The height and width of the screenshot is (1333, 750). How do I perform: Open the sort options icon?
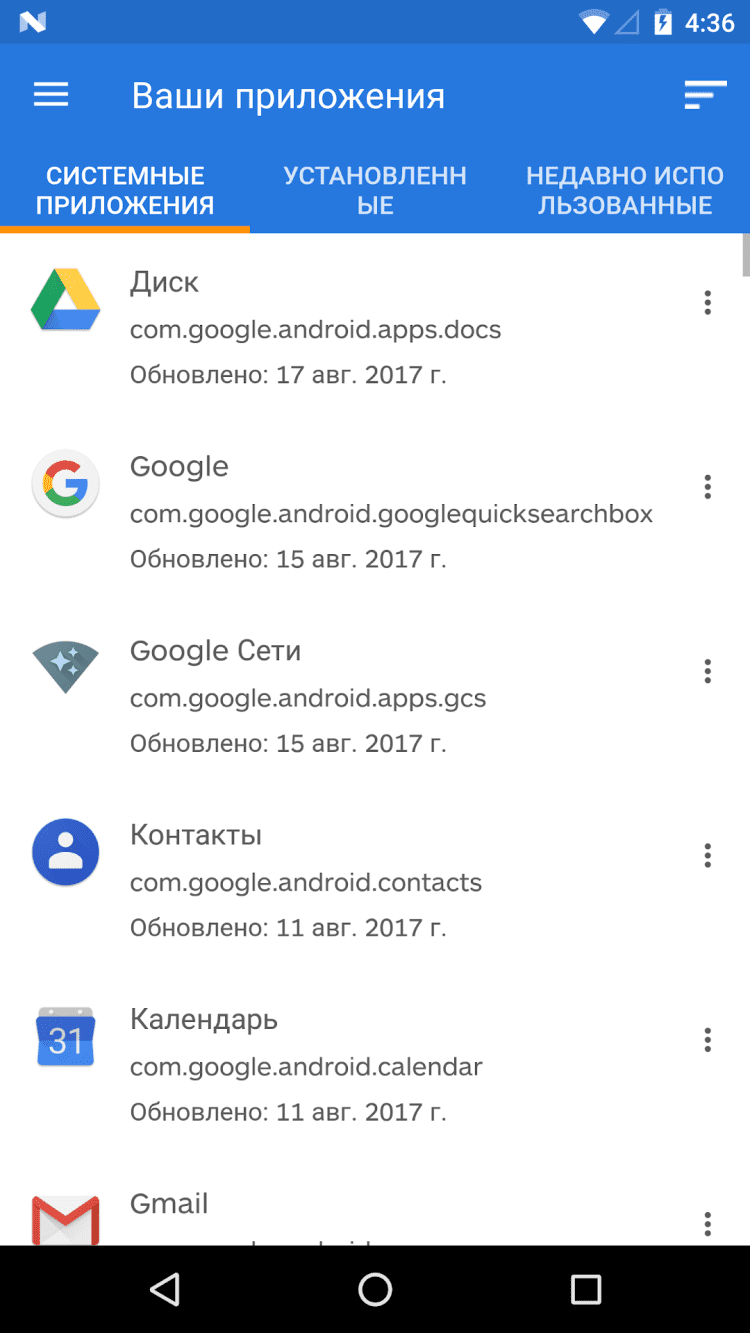click(705, 96)
